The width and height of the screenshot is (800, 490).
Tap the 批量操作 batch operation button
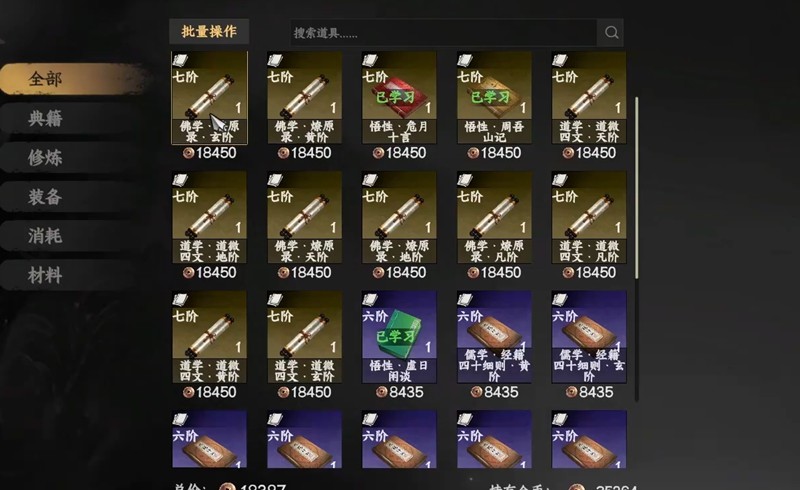coord(209,32)
